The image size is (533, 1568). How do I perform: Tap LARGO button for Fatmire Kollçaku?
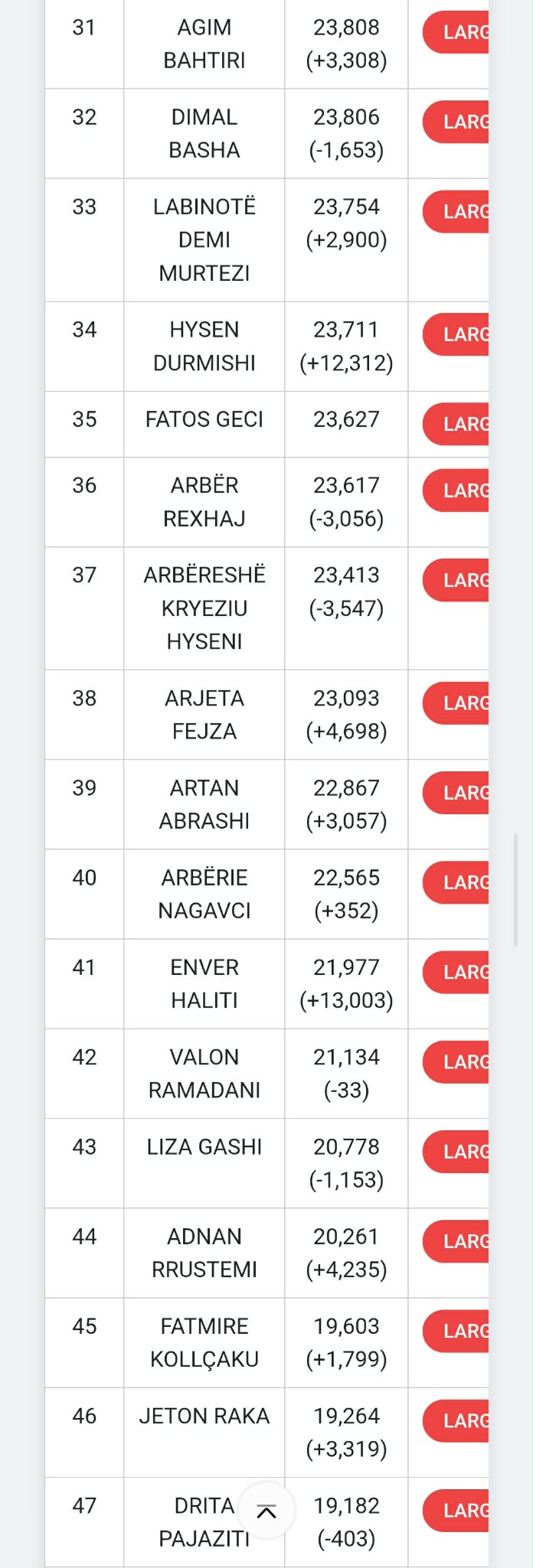pos(458,1330)
